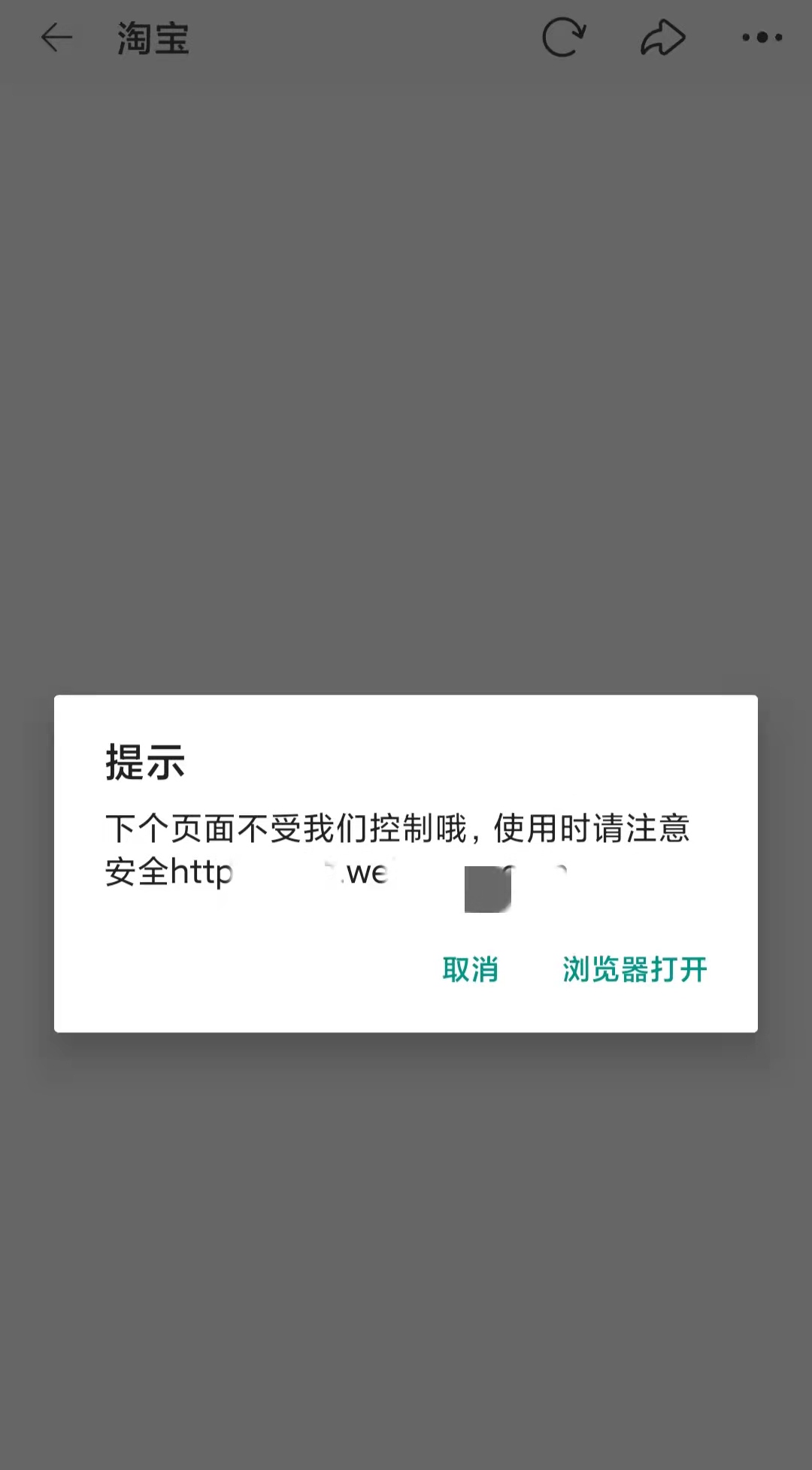Tap the green 浏览器打开 text button
The height and width of the screenshot is (1470, 812).
coord(634,970)
